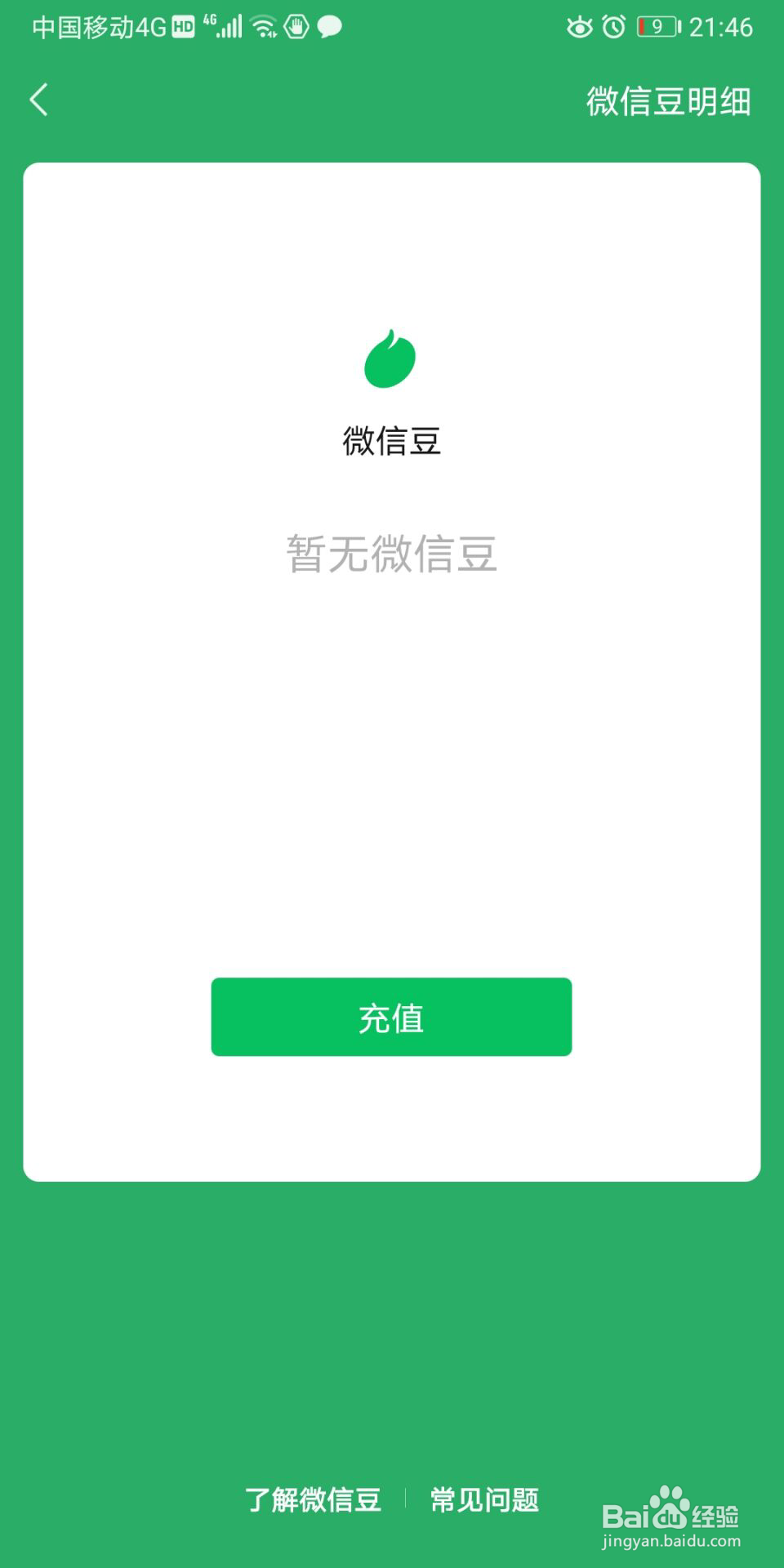Go back using the left arrow
Viewport: 784px width, 1568px height.
[x=37, y=99]
